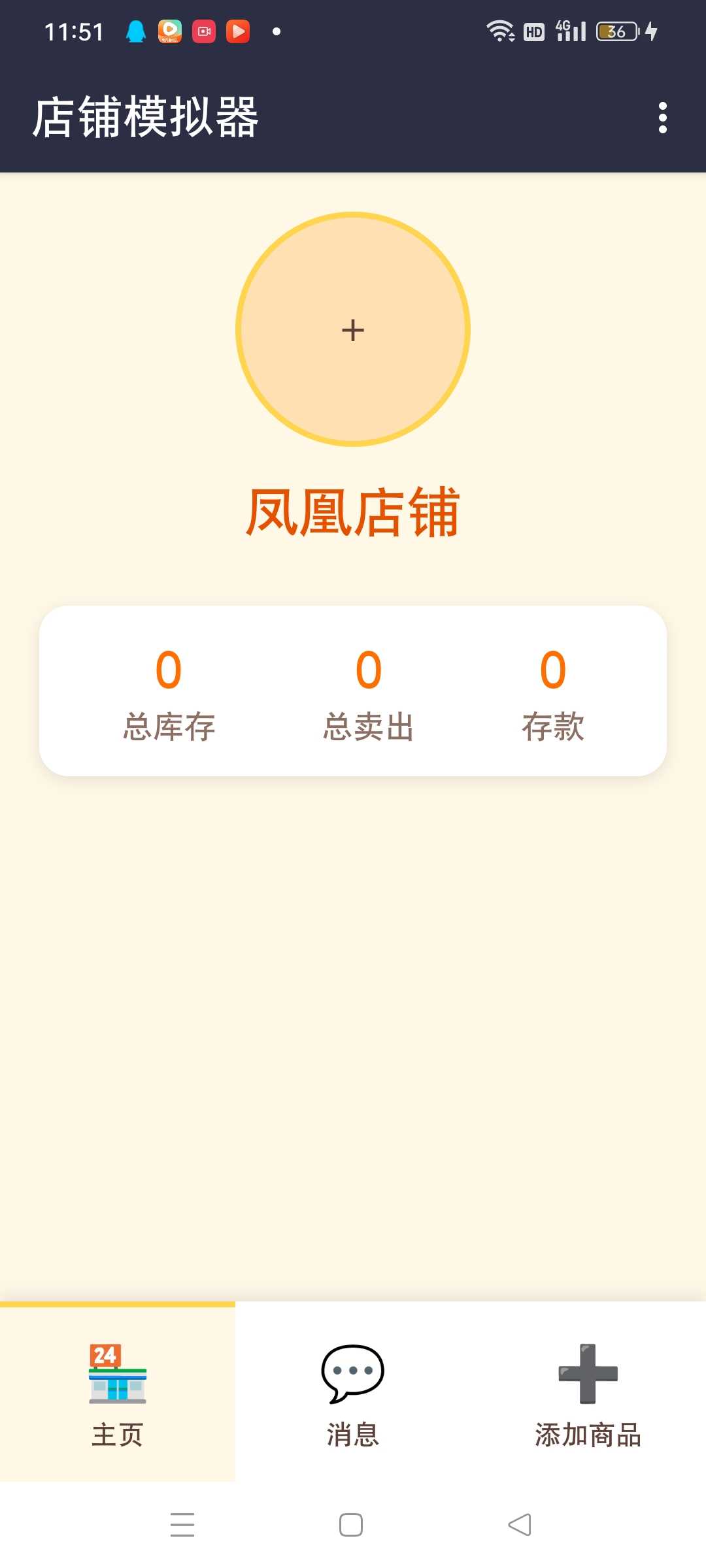
Task: Go back using system back button
Action: pos(520,1525)
